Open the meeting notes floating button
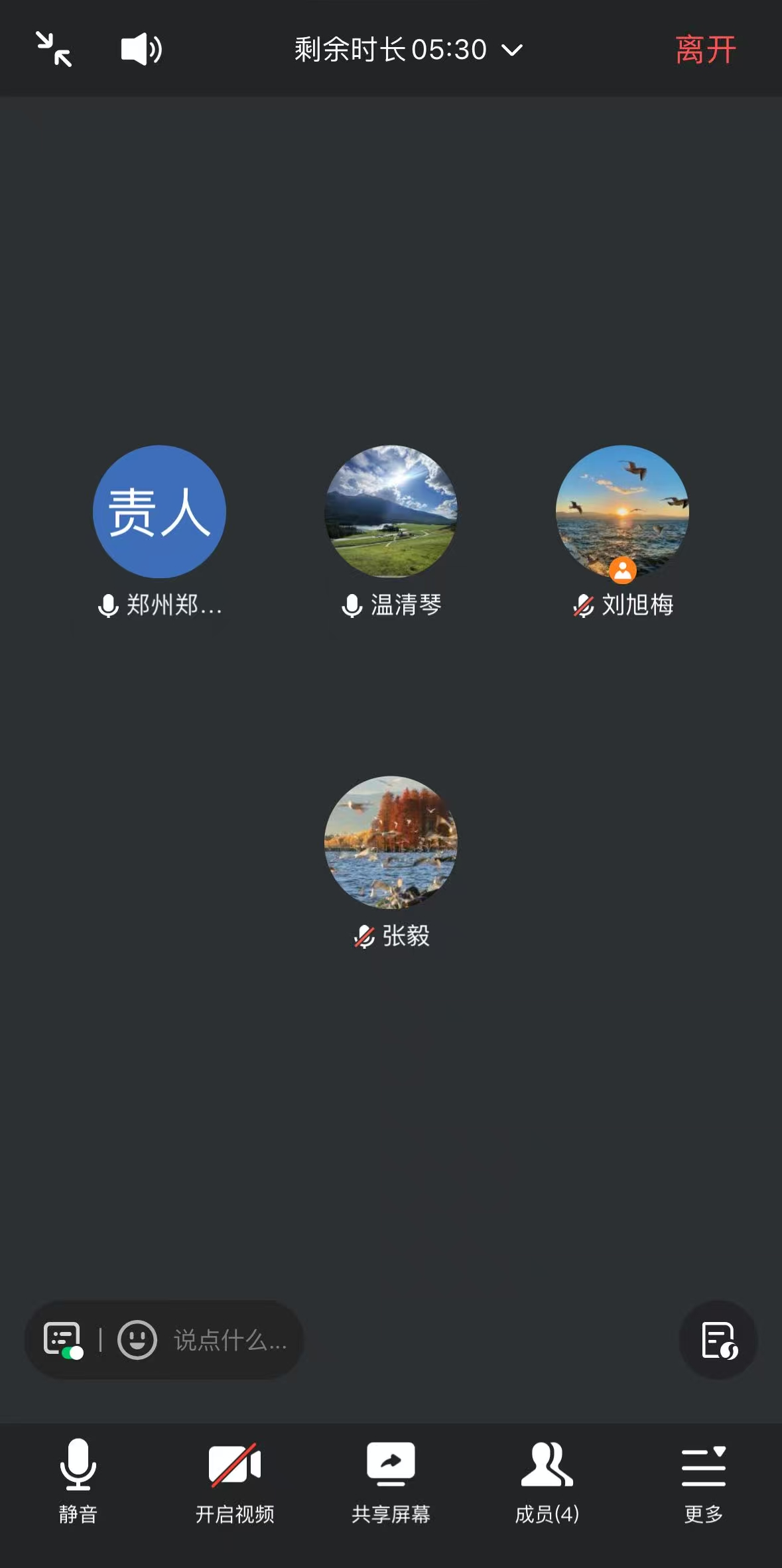782x1568 pixels. coord(718,1340)
